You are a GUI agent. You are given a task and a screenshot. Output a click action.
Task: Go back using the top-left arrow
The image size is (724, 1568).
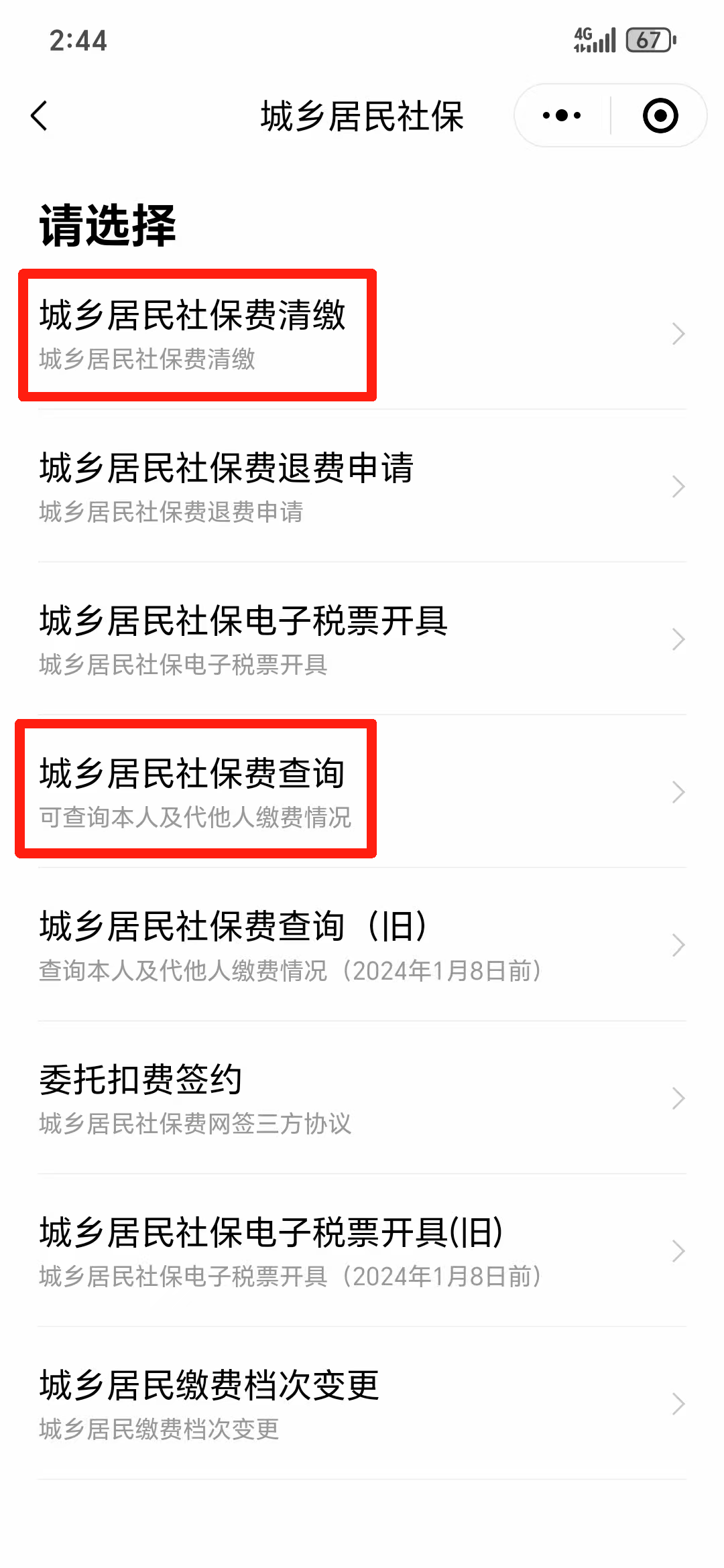coord(40,116)
